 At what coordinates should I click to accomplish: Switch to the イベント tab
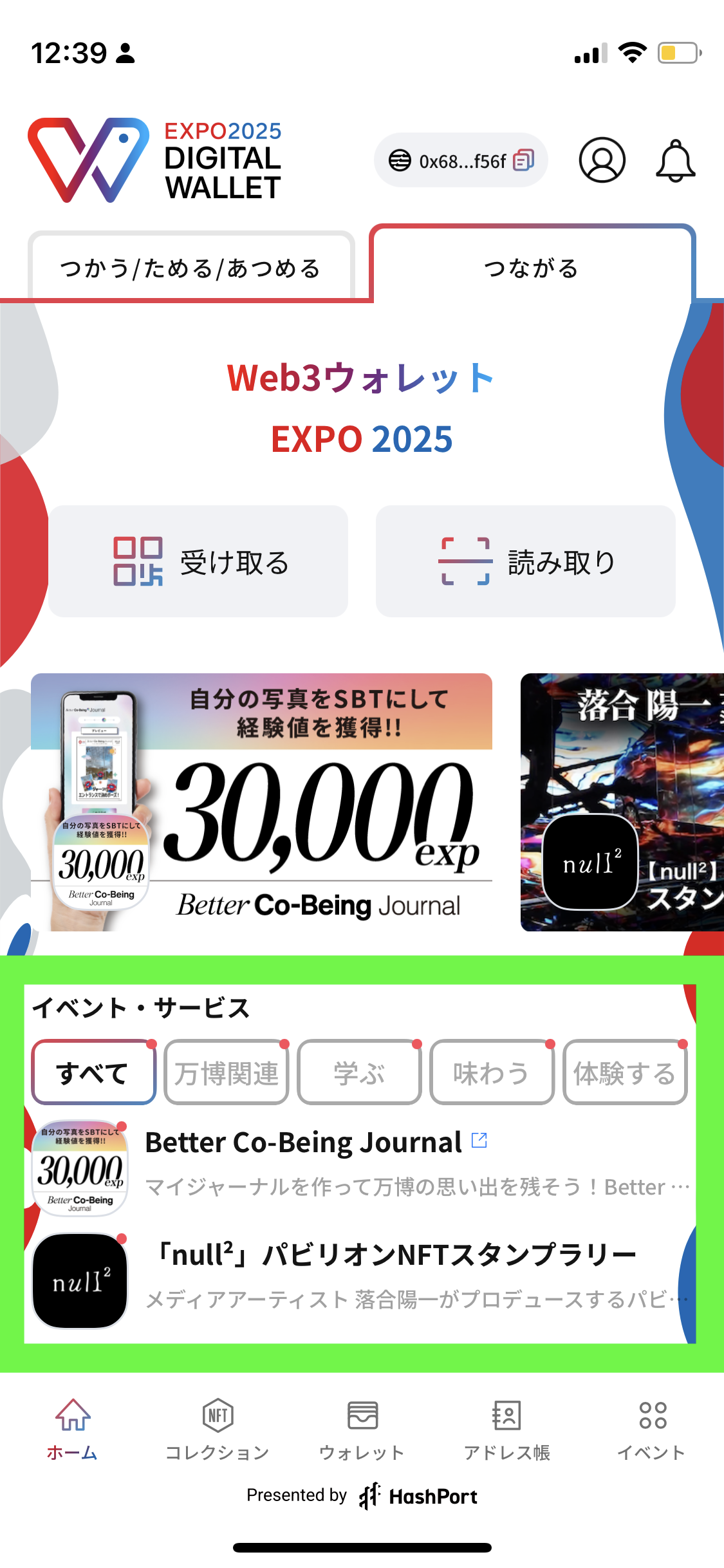(x=652, y=1428)
